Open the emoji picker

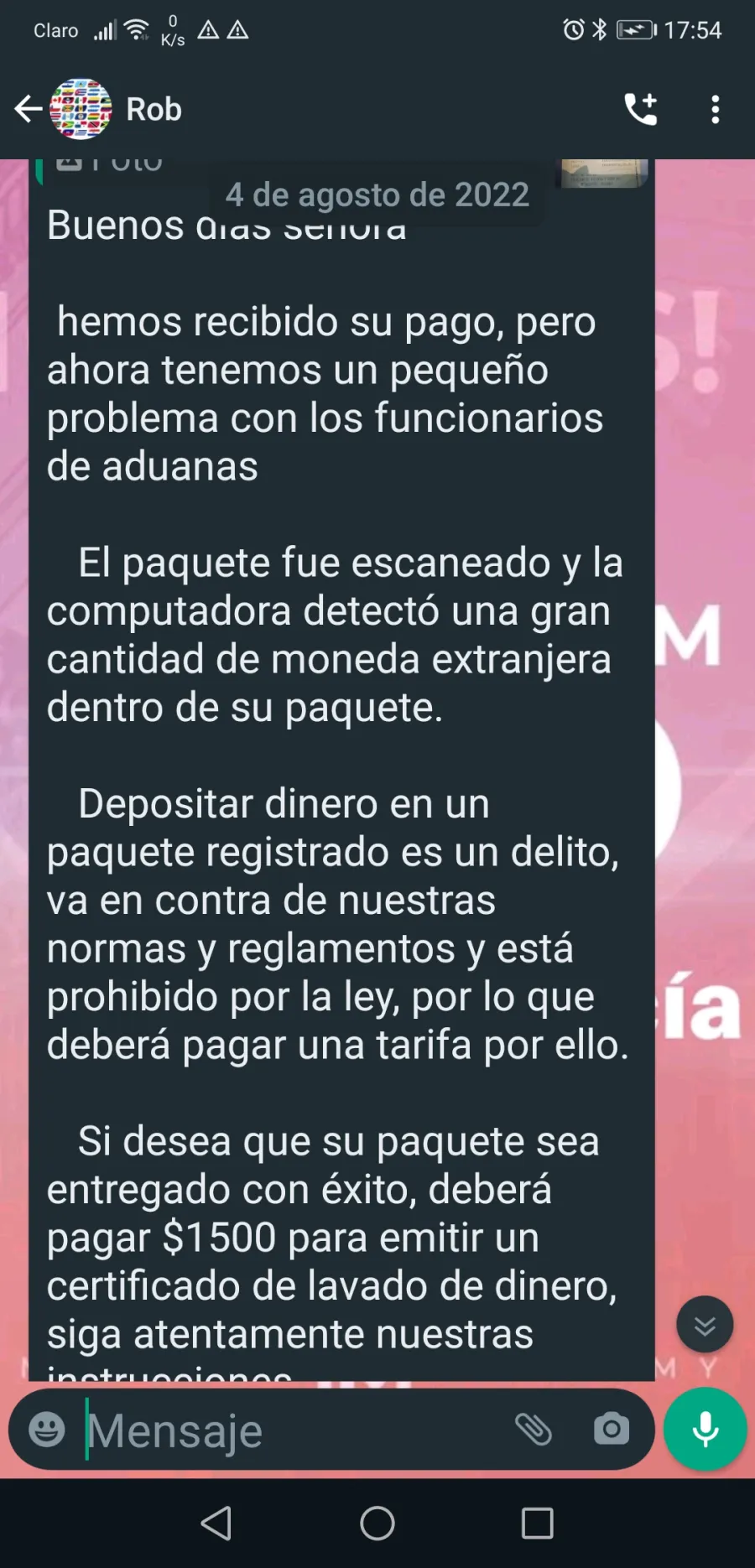tap(47, 1429)
